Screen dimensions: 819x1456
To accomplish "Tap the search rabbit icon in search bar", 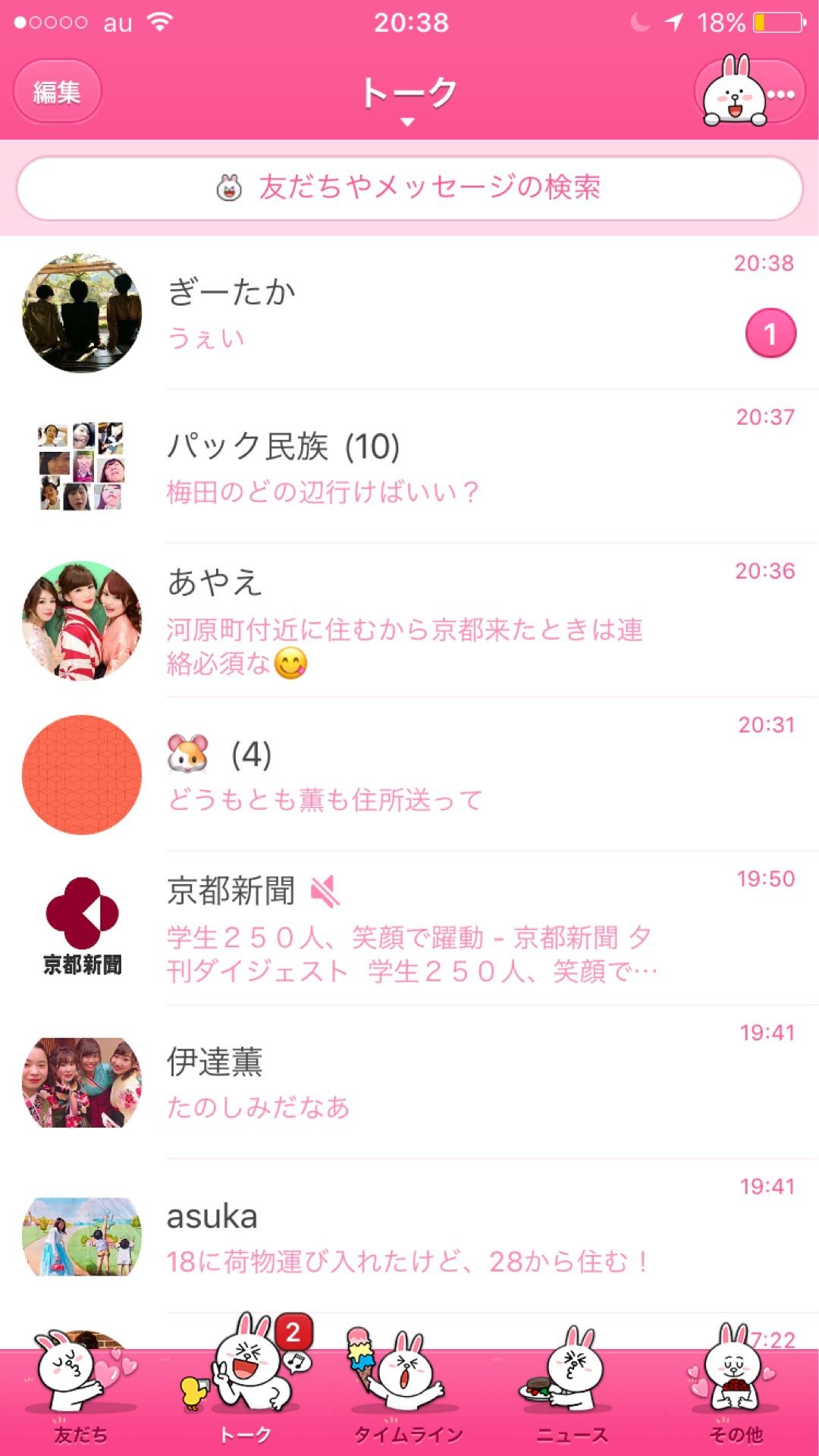I will [230, 187].
